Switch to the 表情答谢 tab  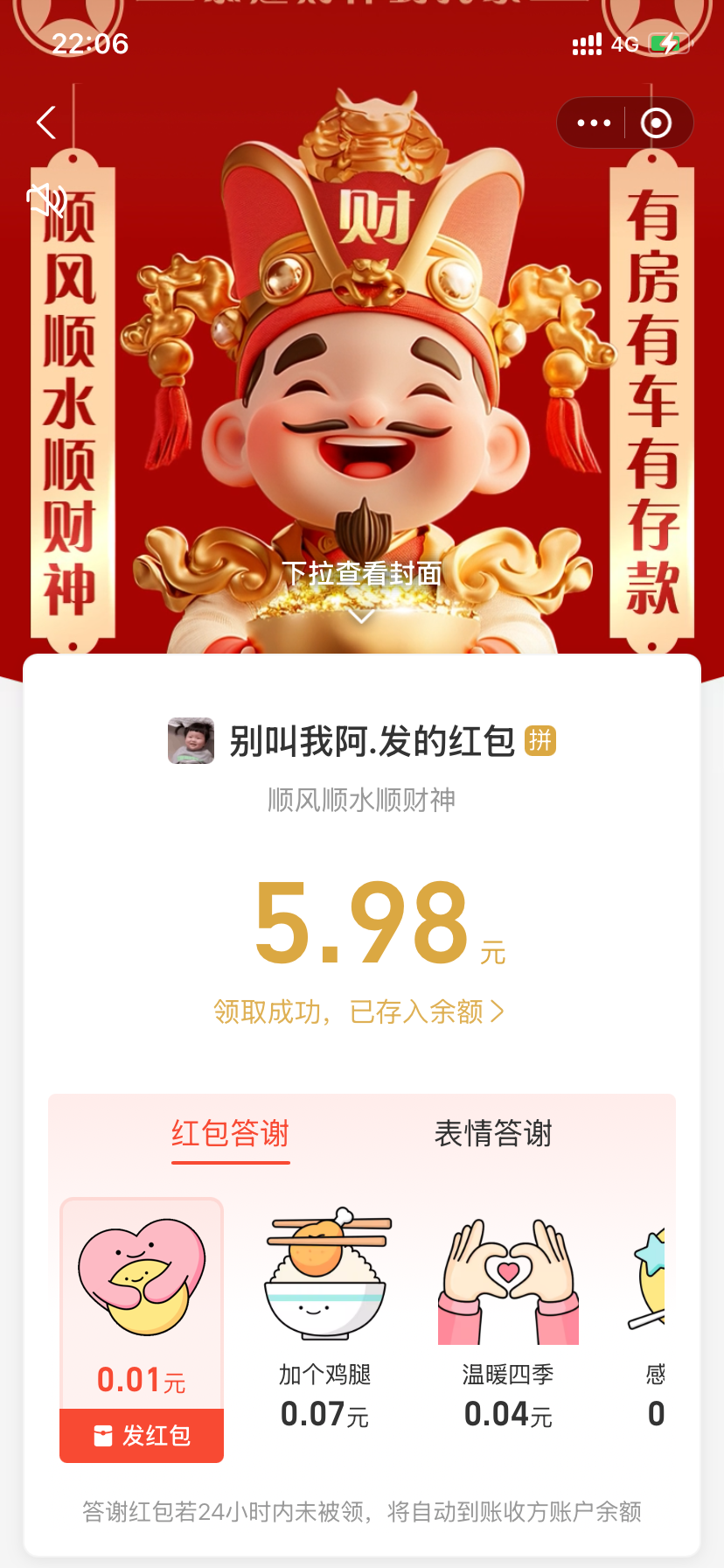click(x=493, y=1133)
